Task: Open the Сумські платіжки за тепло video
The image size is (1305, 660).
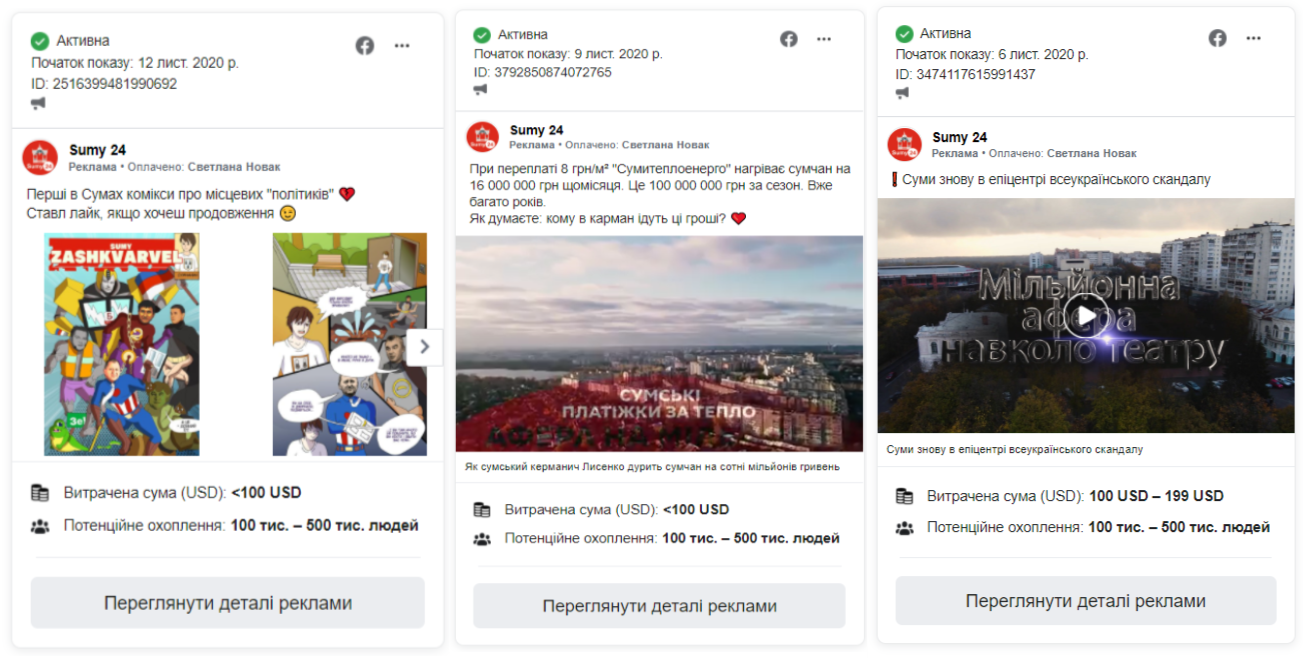Action: pos(659,344)
